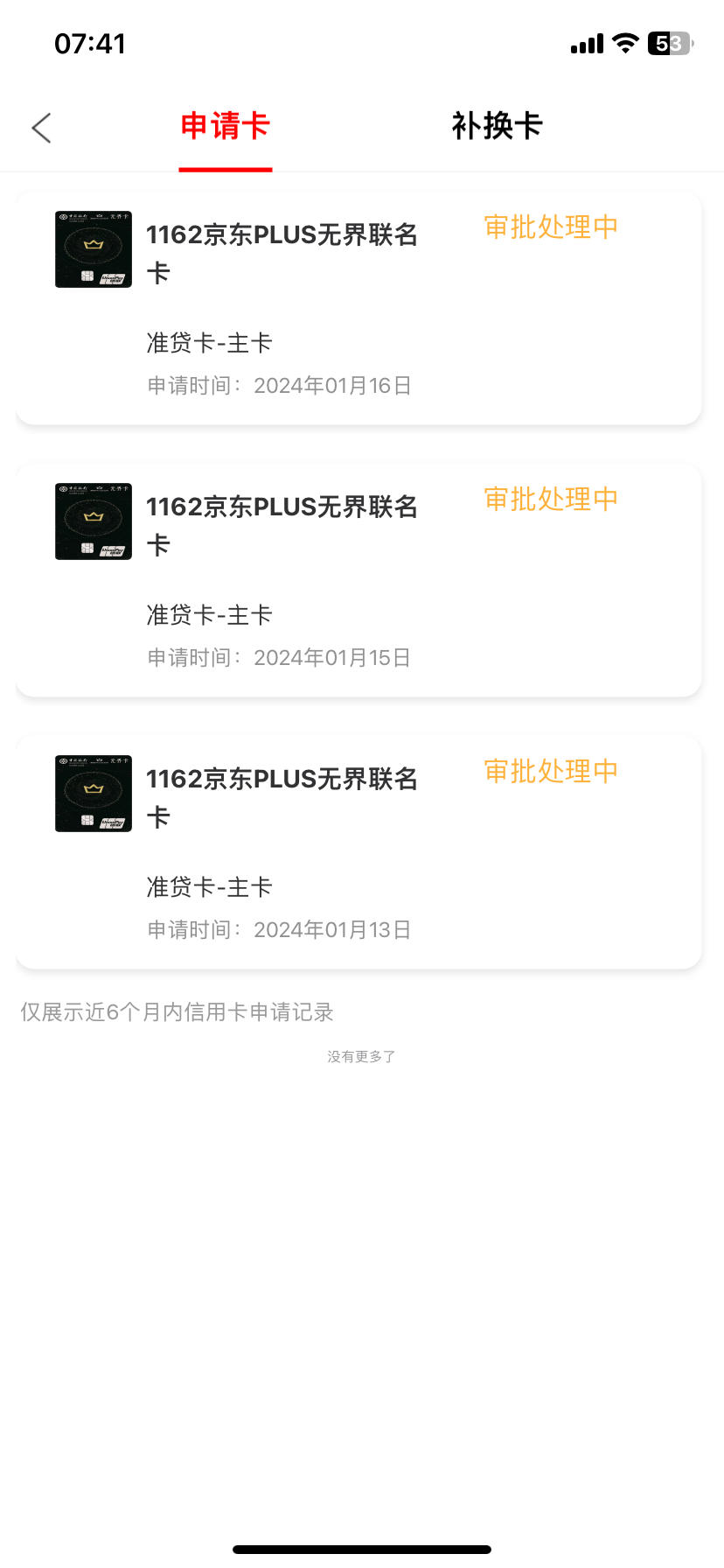Switch to the 补换卡 tab
This screenshot has height=1568, width=724.
tap(497, 126)
